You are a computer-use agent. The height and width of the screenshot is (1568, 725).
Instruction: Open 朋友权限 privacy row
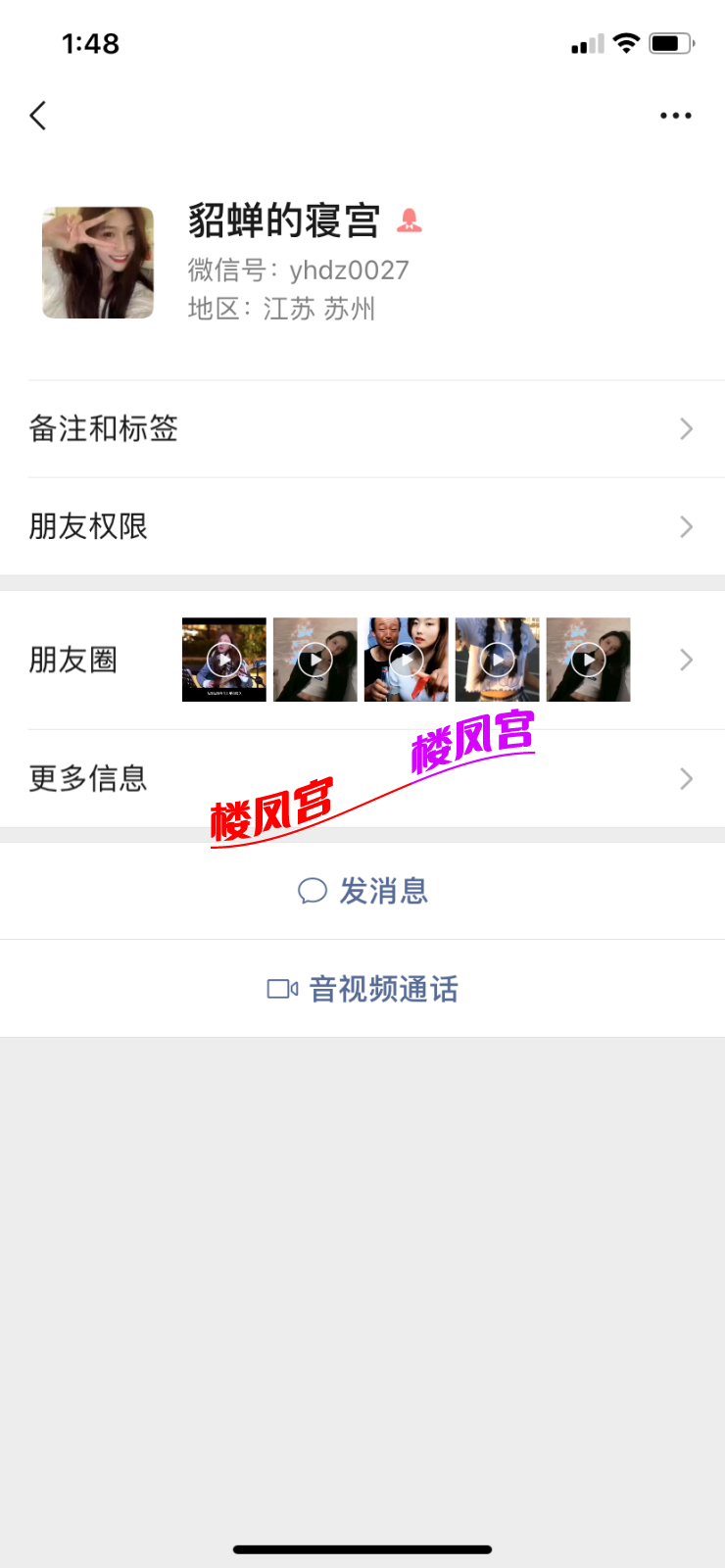tap(362, 526)
